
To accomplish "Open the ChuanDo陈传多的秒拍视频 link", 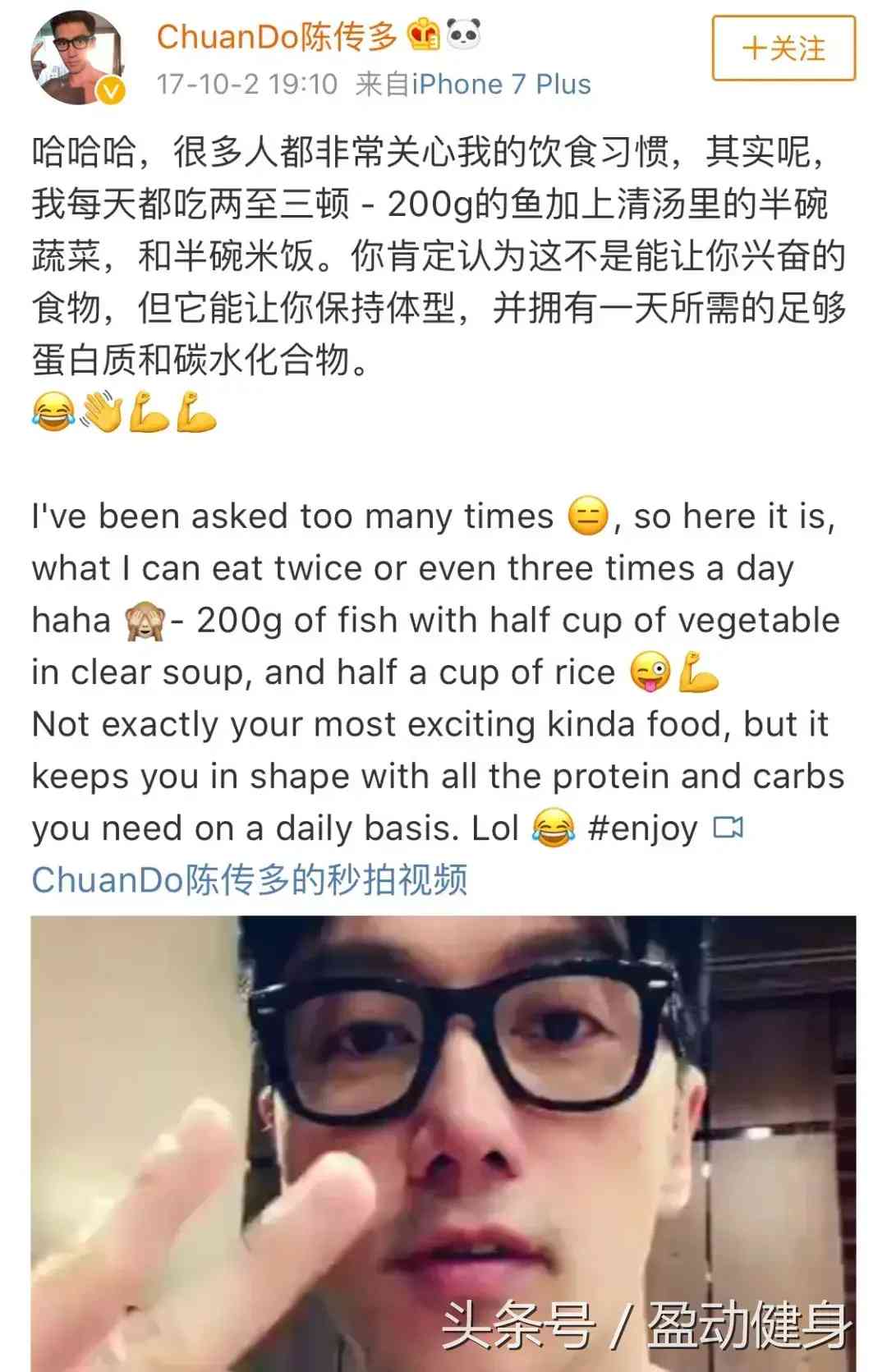I will point(249,880).
